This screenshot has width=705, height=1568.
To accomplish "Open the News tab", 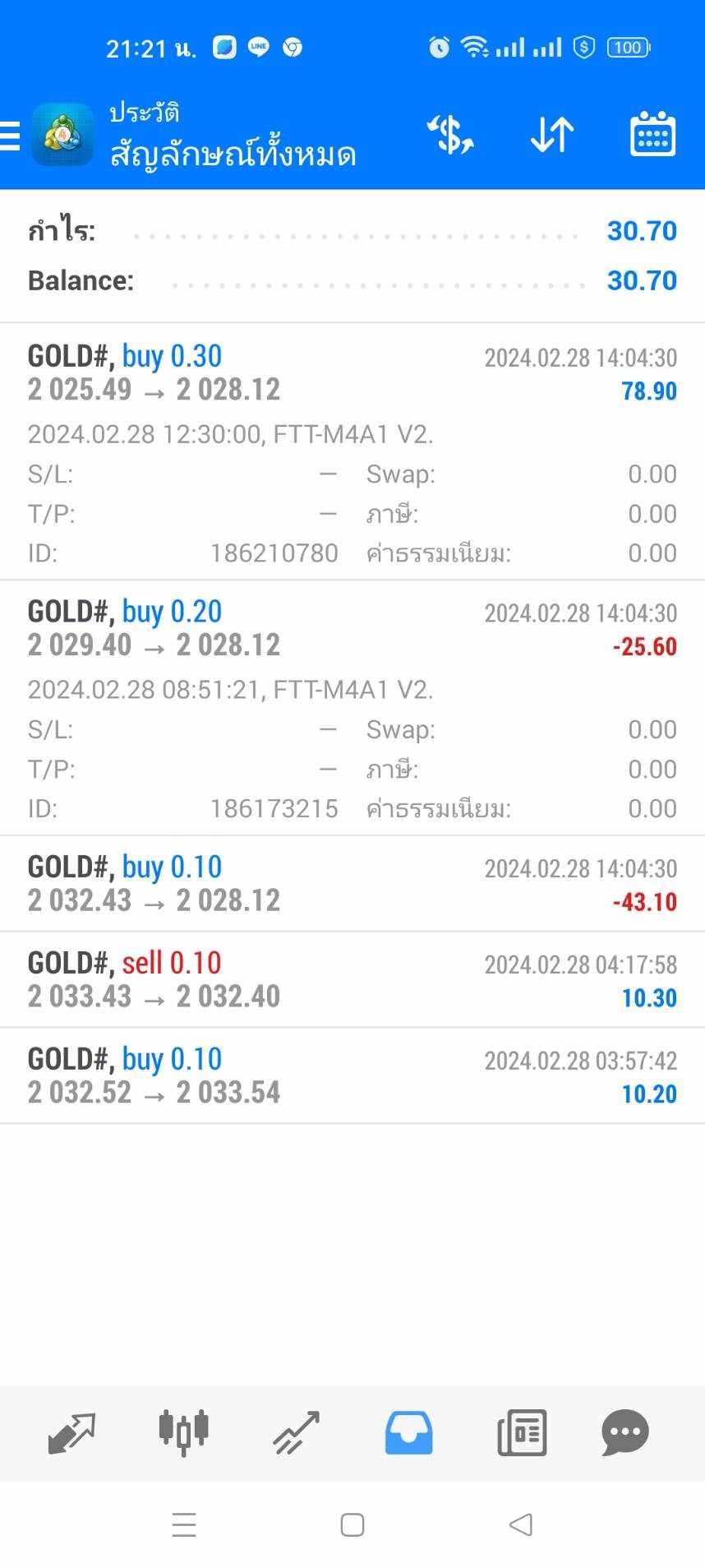I will [522, 1433].
